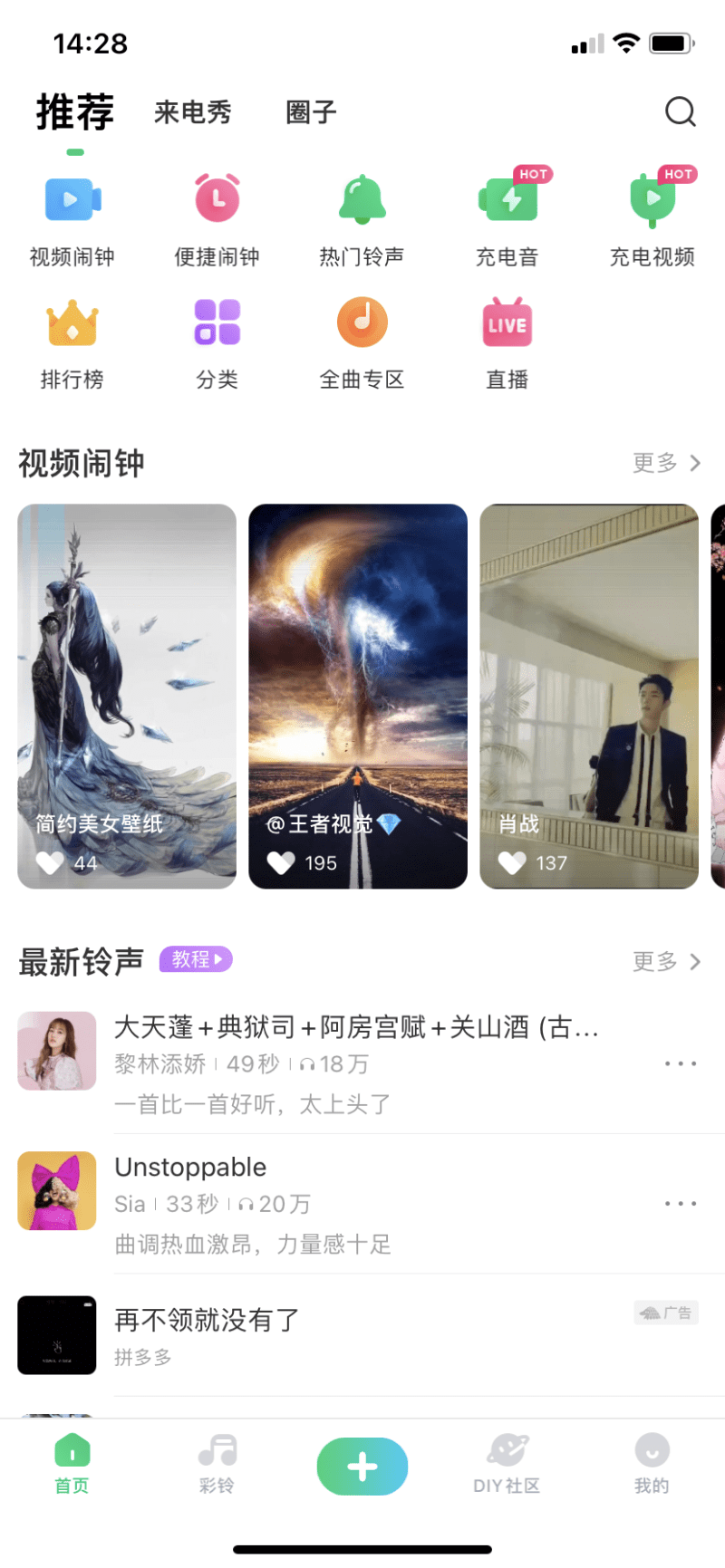Play the 大天蓬 ringtone by 黎林添娇
Screen dimensions: 725x1568
[x=57, y=1051]
